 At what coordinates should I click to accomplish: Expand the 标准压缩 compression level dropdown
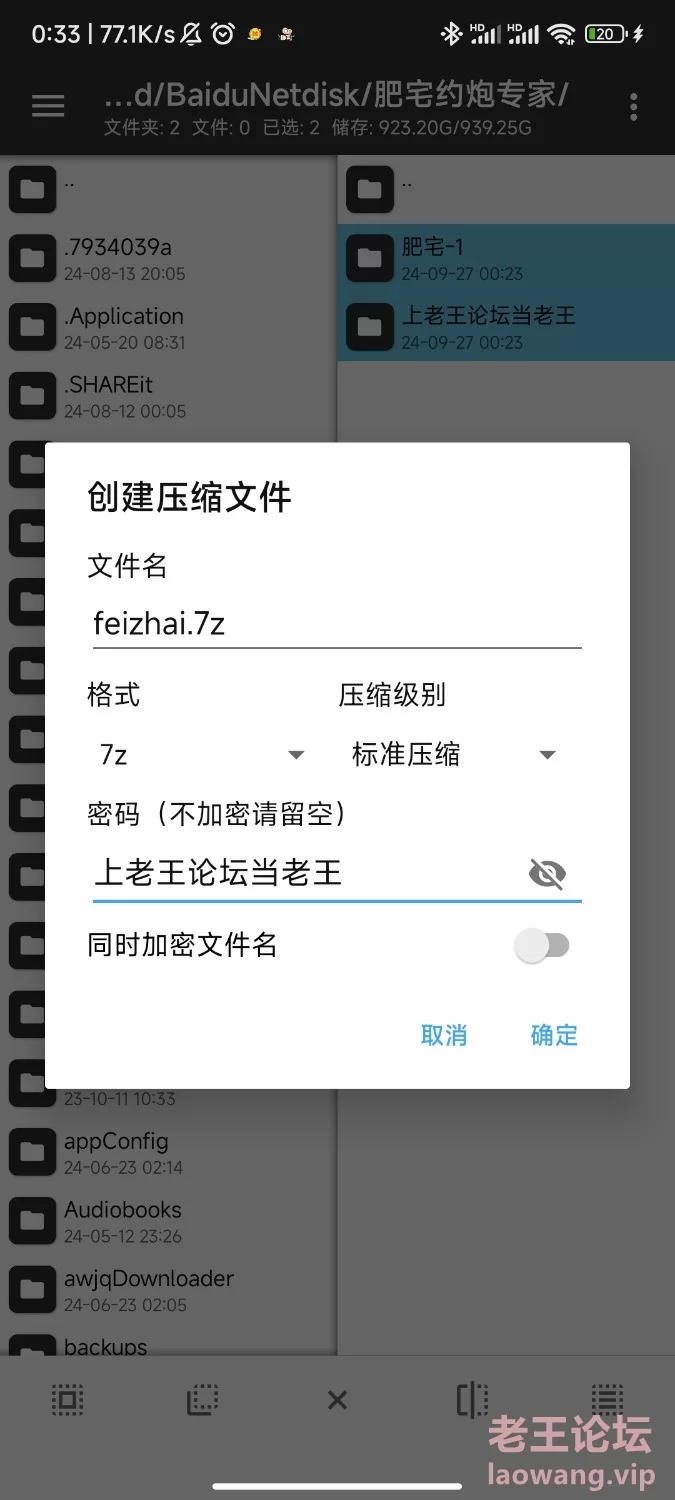click(453, 754)
